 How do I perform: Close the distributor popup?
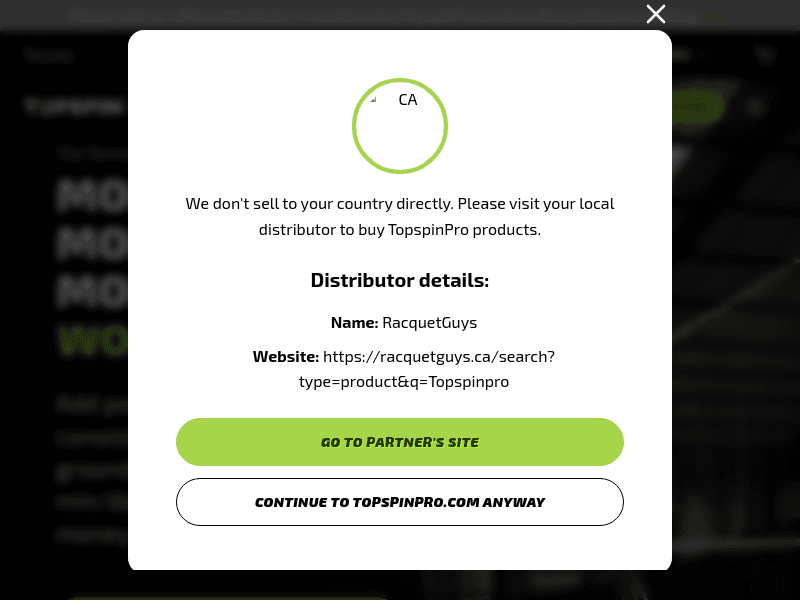click(x=655, y=14)
